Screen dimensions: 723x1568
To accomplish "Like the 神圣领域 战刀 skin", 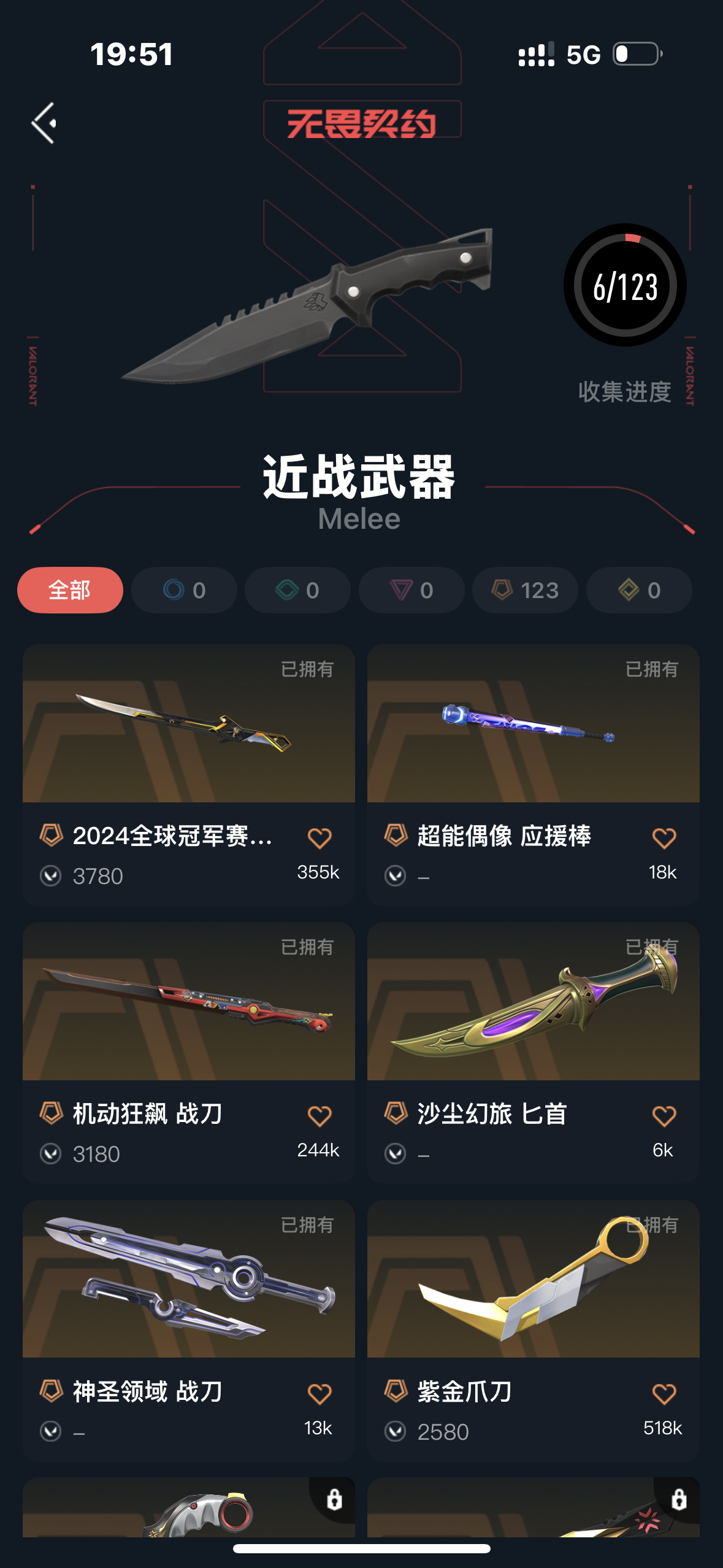I will 319,1394.
